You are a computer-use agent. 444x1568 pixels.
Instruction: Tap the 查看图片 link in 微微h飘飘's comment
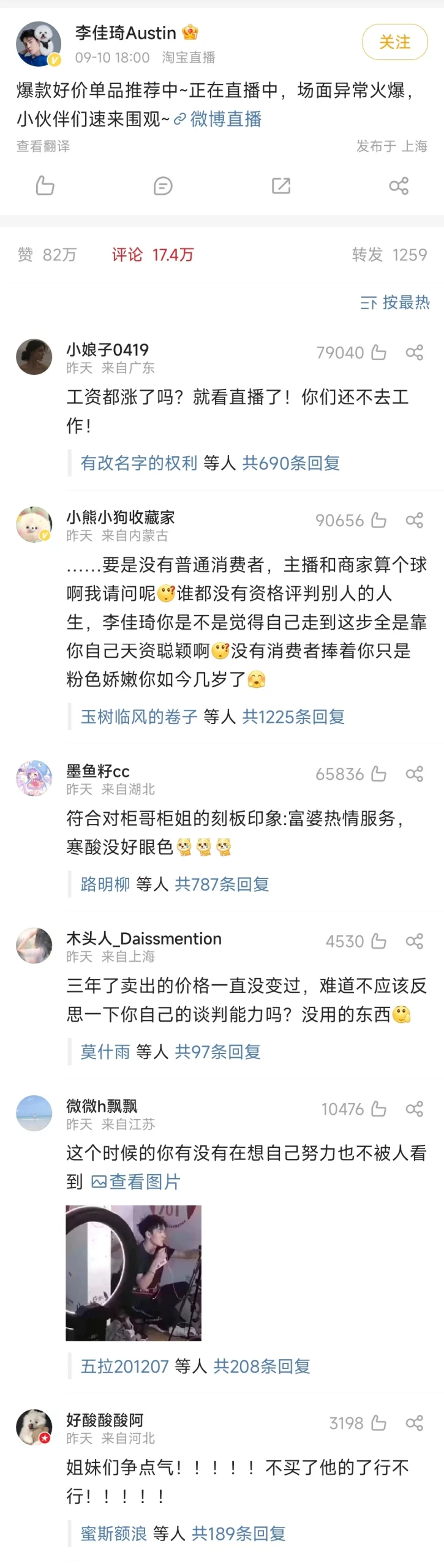(x=137, y=1182)
